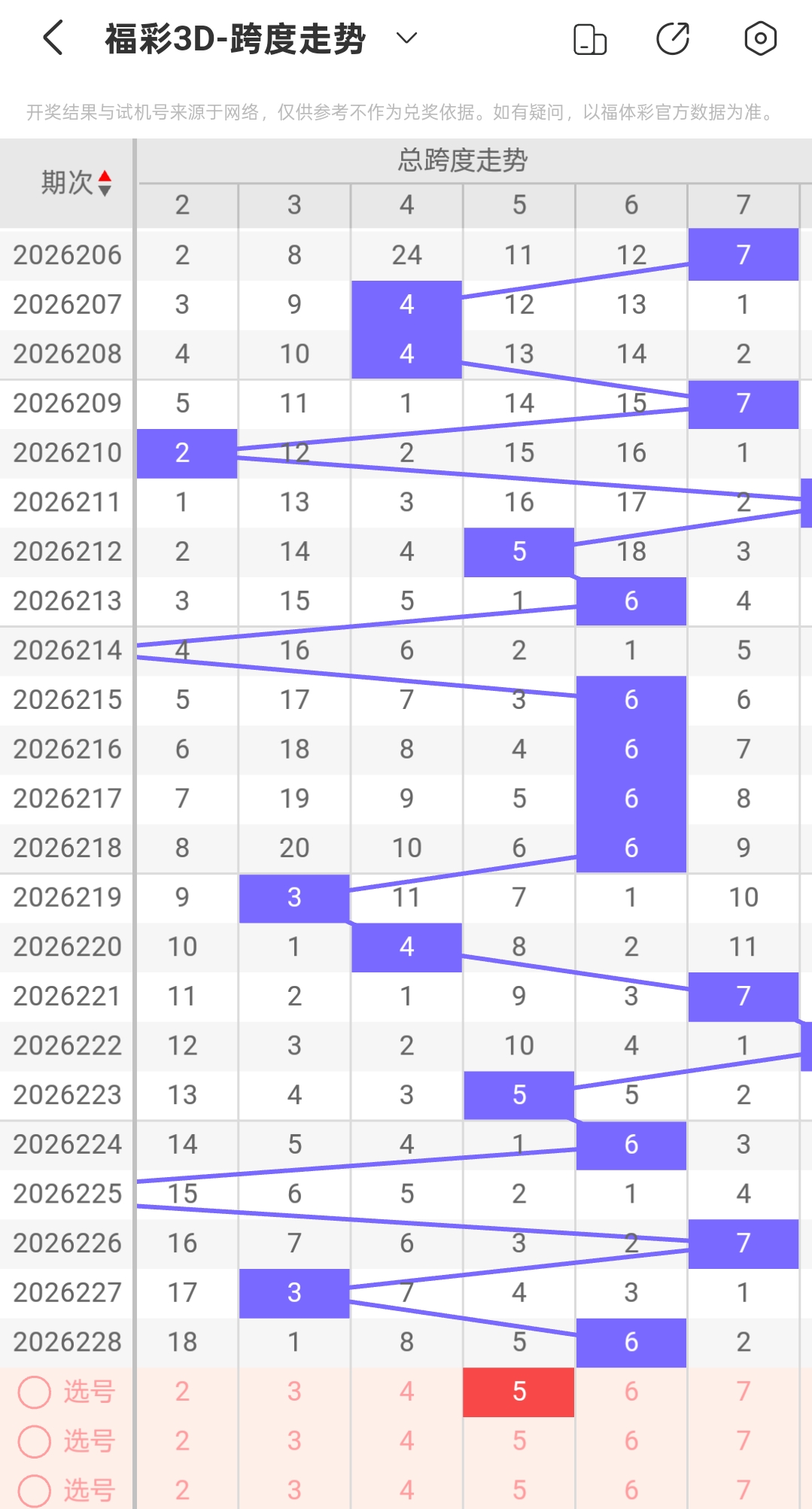
Task: Pick number 3 in the first 选号 row
Action: pyautogui.click(x=294, y=1392)
